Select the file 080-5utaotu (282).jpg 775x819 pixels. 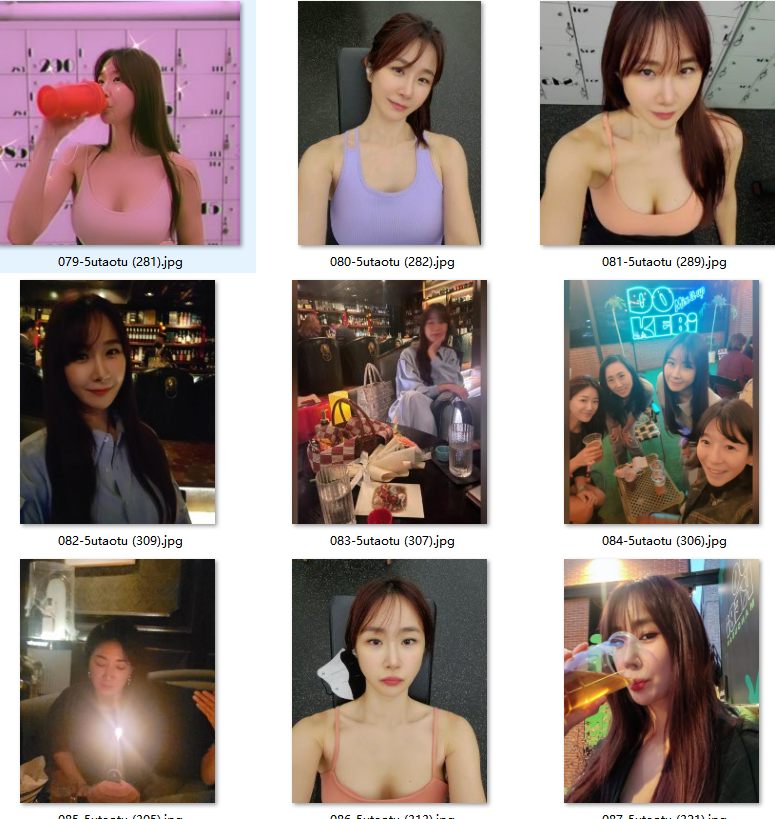(x=390, y=124)
